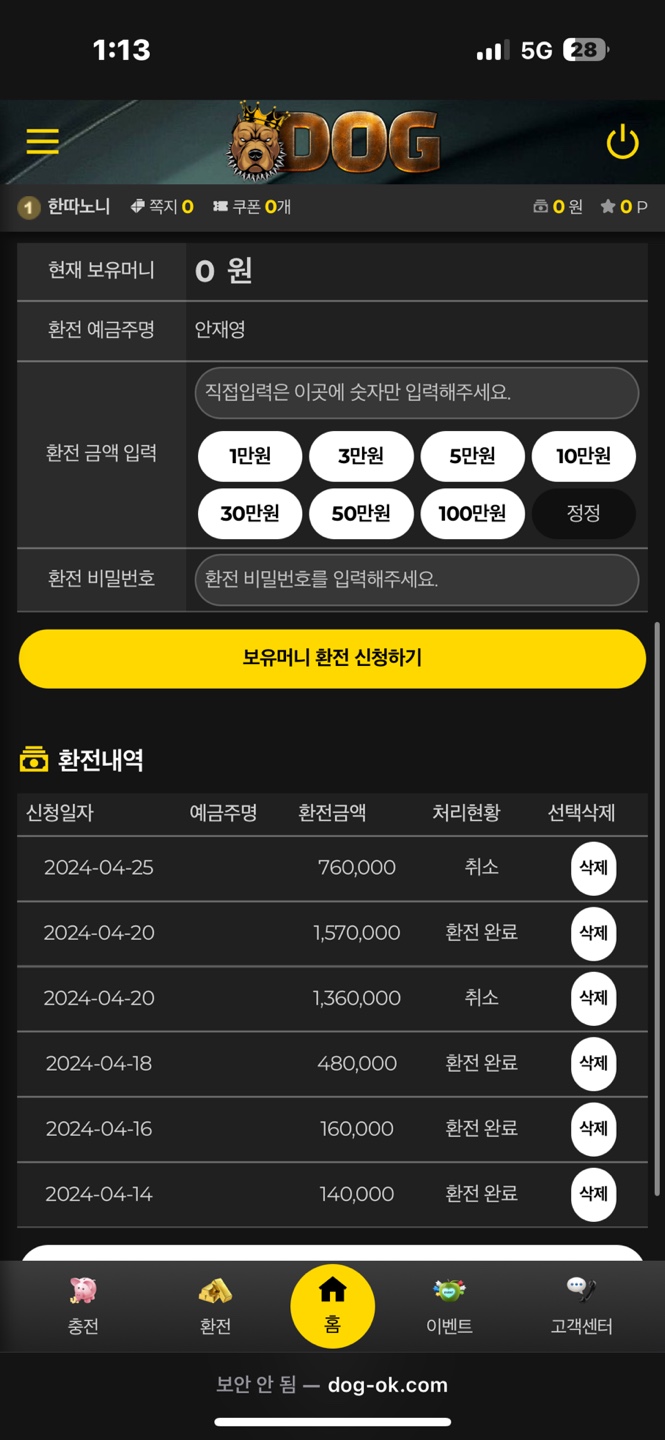Delete the 2024-04-14 withdrawal record
Image resolution: width=665 pixels, height=1440 pixels.
pyautogui.click(x=593, y=1194)
